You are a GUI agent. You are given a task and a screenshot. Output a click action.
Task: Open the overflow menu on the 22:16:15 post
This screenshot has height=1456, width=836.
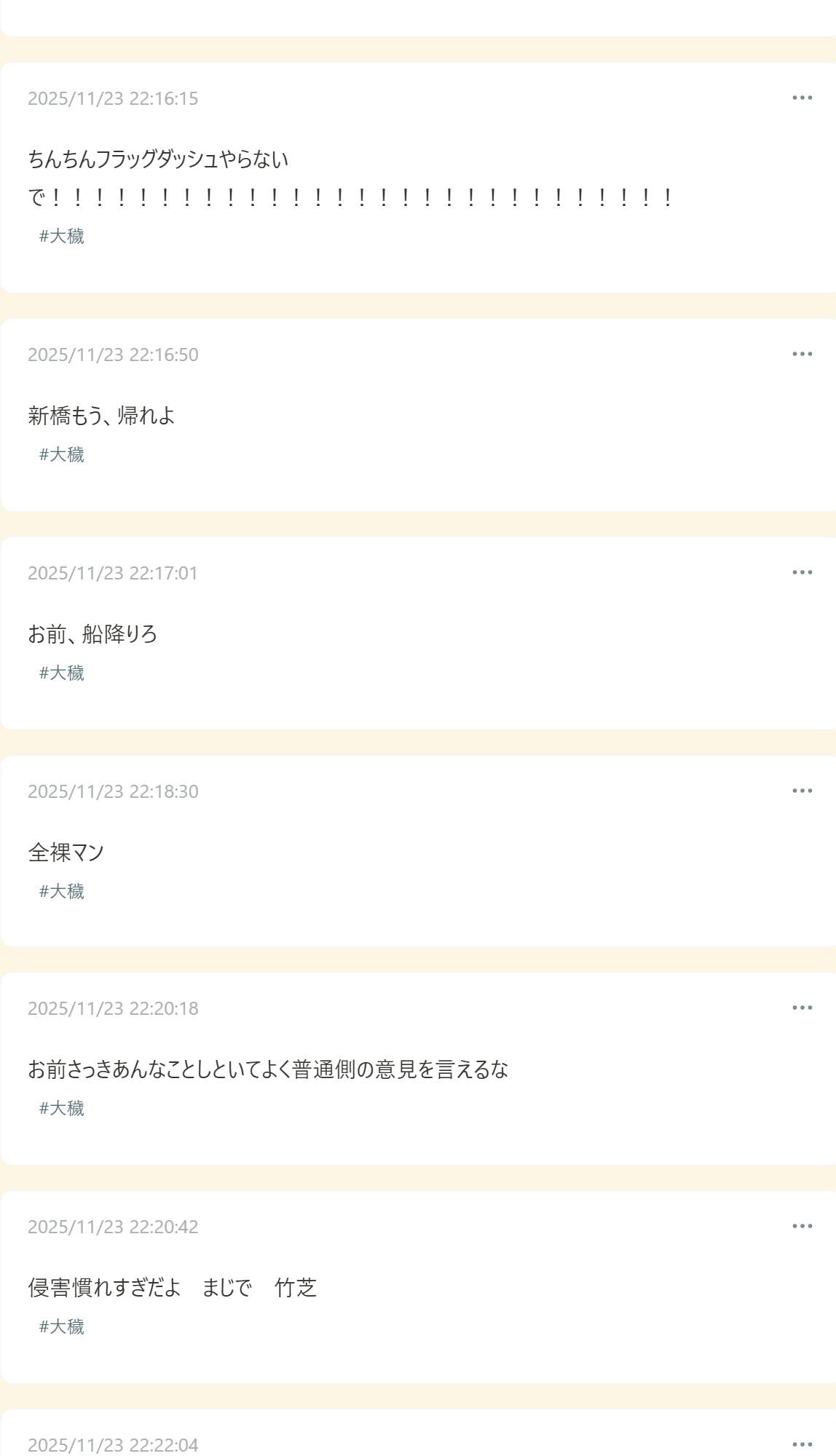click(802, 98)
